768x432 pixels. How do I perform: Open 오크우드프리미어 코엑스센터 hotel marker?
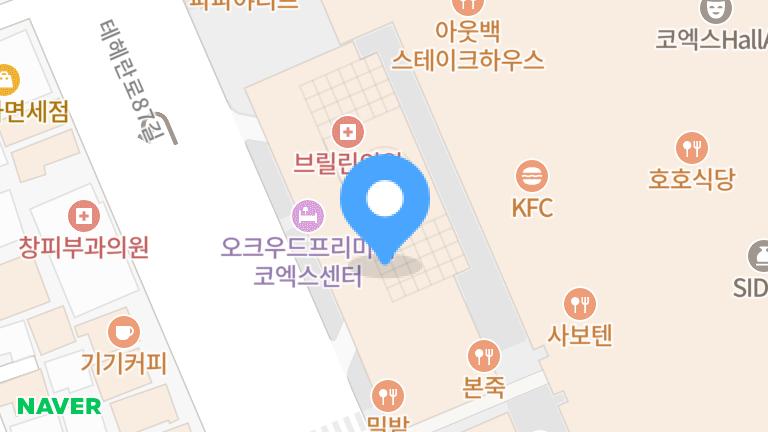pyautogui.click(x=306, y=215)
